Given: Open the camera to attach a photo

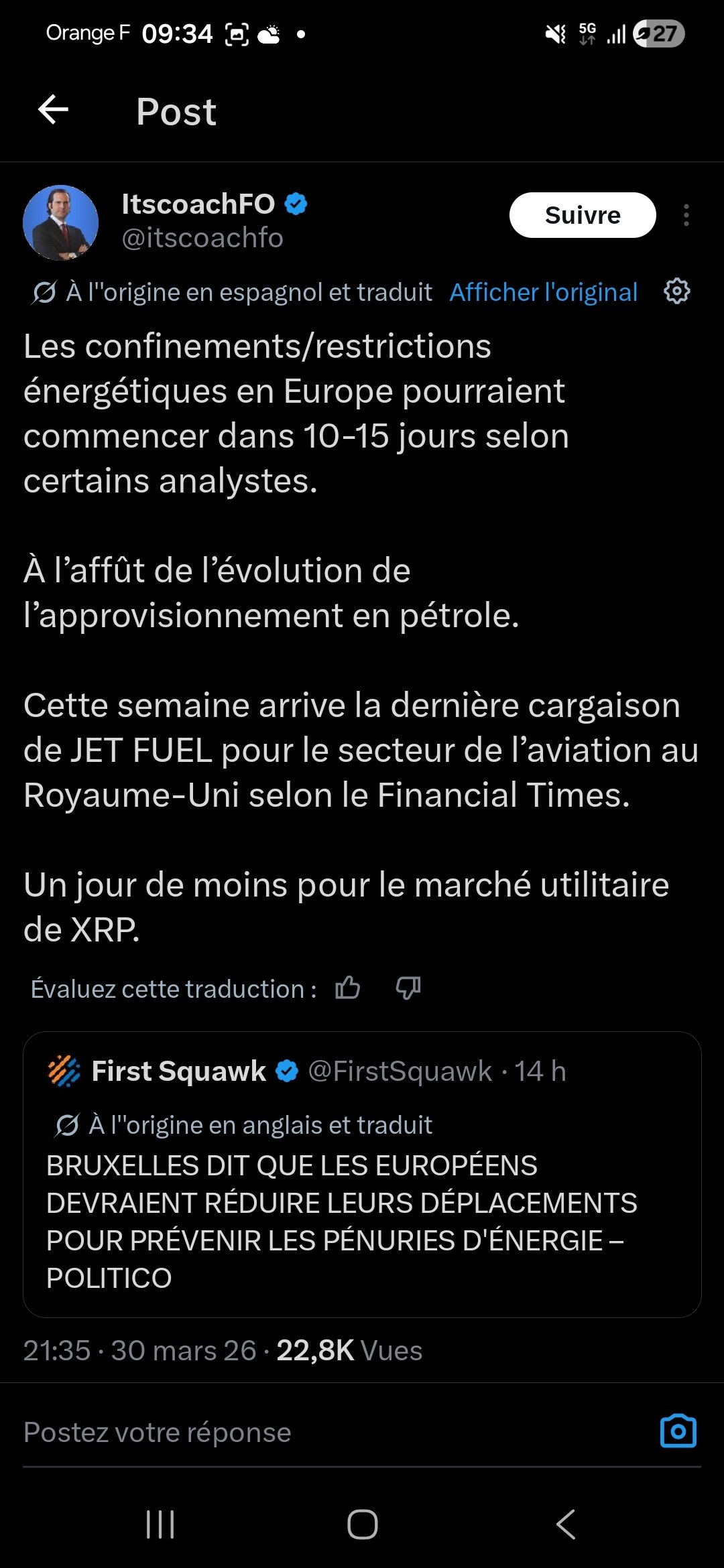Looking at the screenshot, I should [678, 1431].
